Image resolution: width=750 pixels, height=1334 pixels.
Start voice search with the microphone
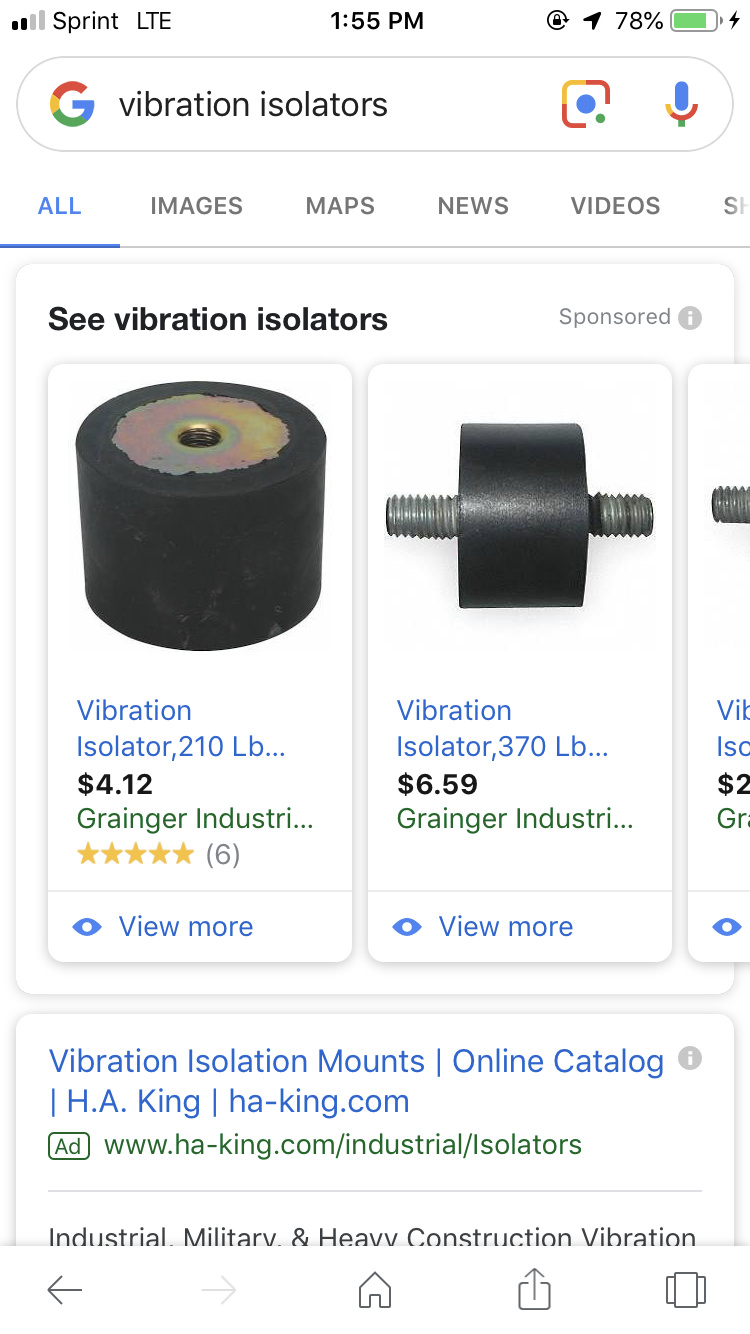682,104
